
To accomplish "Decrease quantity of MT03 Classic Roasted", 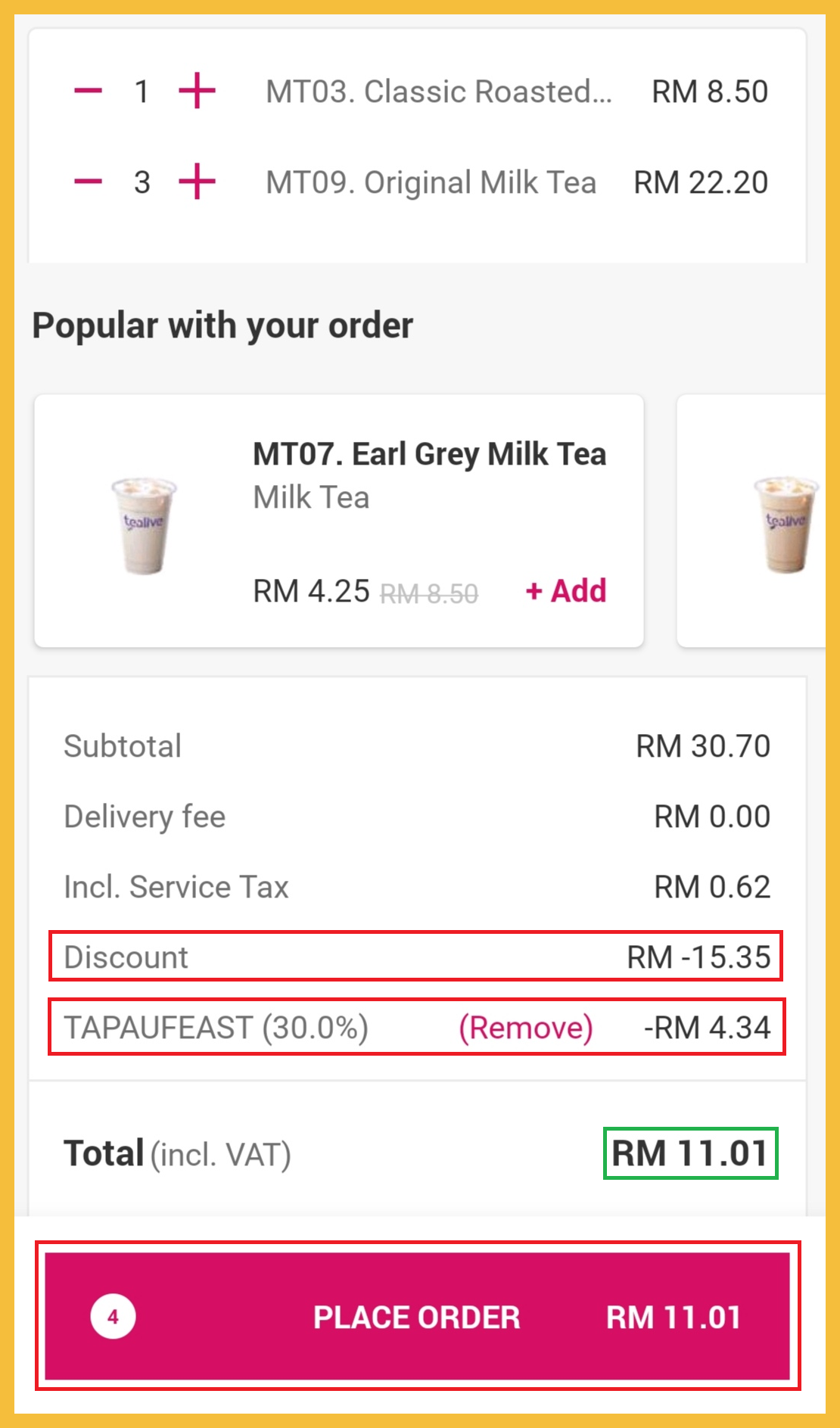I will tap(88, 92).
